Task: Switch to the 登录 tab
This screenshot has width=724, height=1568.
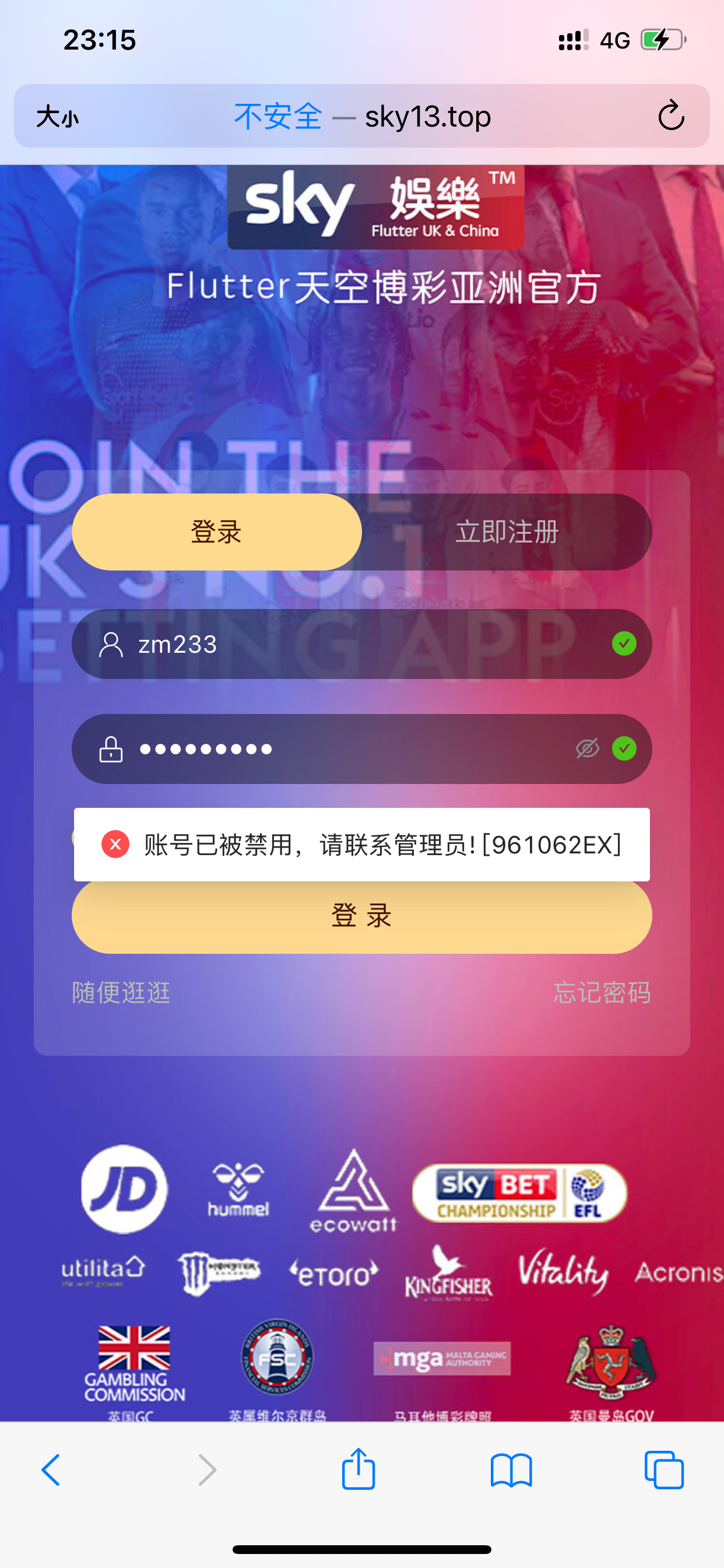Action: coord(217,531)
